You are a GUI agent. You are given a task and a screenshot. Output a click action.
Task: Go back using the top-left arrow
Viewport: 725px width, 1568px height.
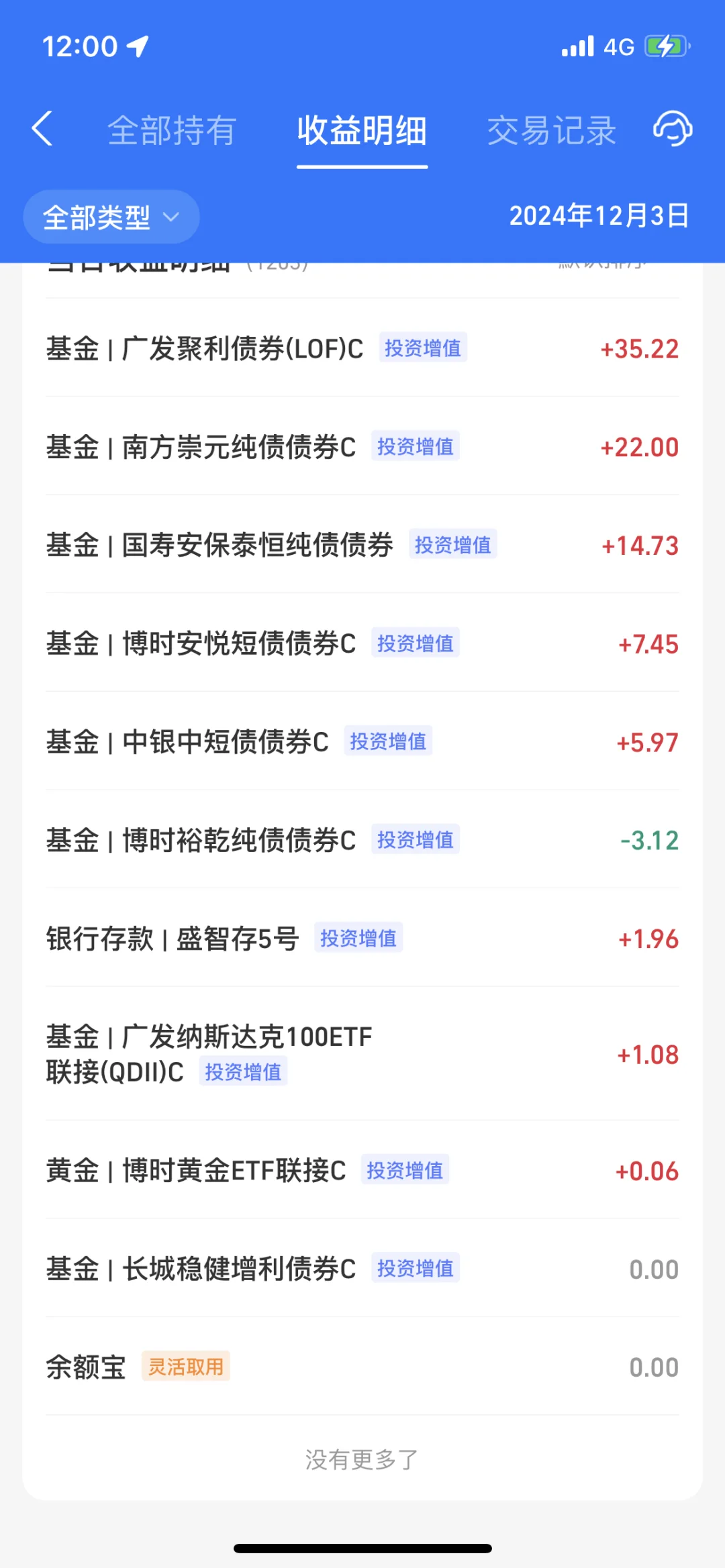pyautogui.click(x=42, y=129)
